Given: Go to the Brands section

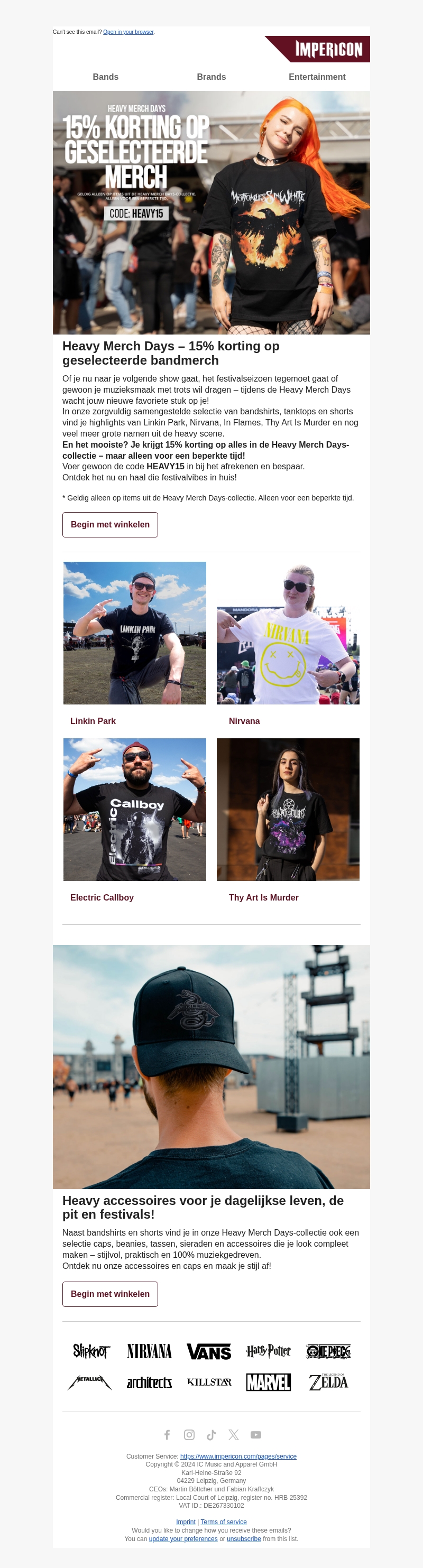Looking at the screenshot, I should [x=211, y=77].
